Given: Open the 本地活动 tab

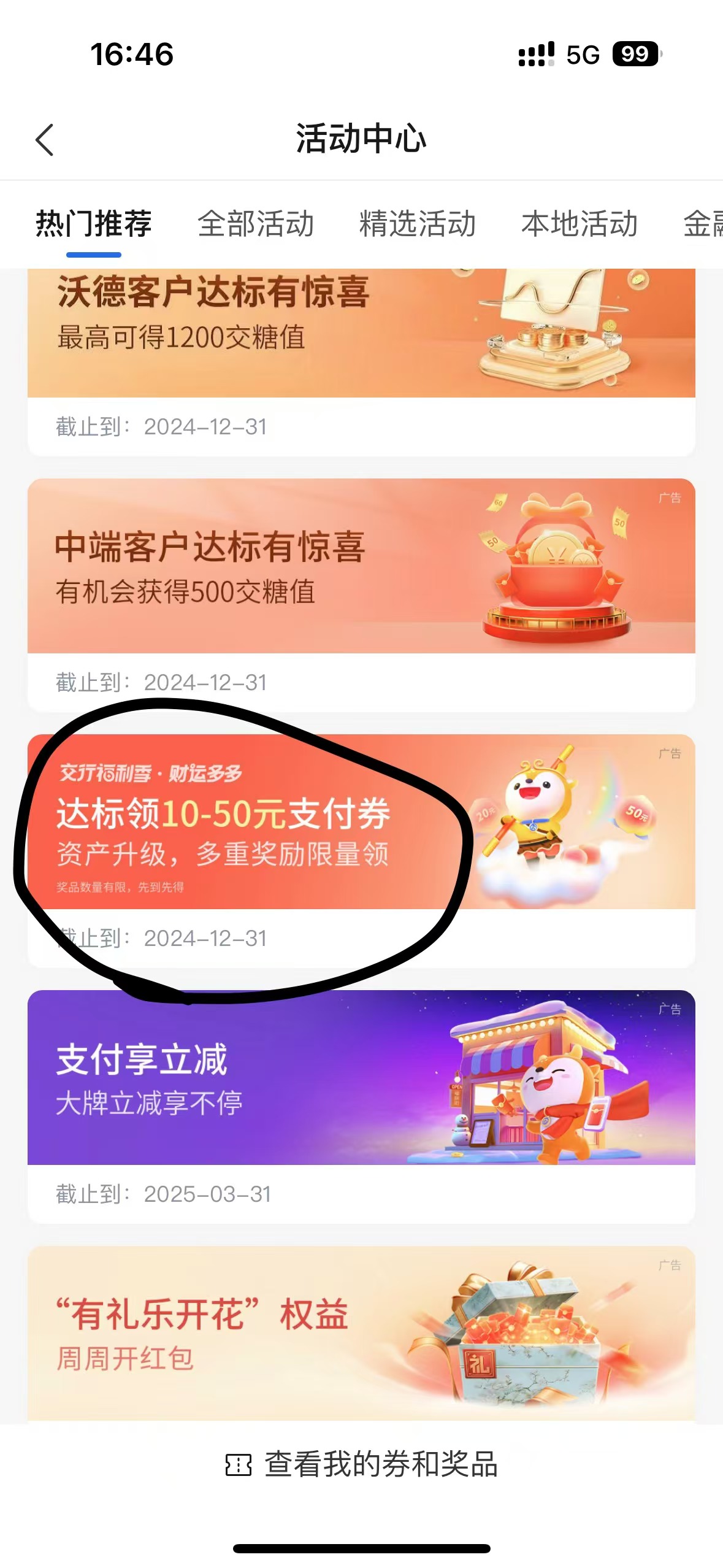Looking at the screenshot, I should click(x=580, y=223).
